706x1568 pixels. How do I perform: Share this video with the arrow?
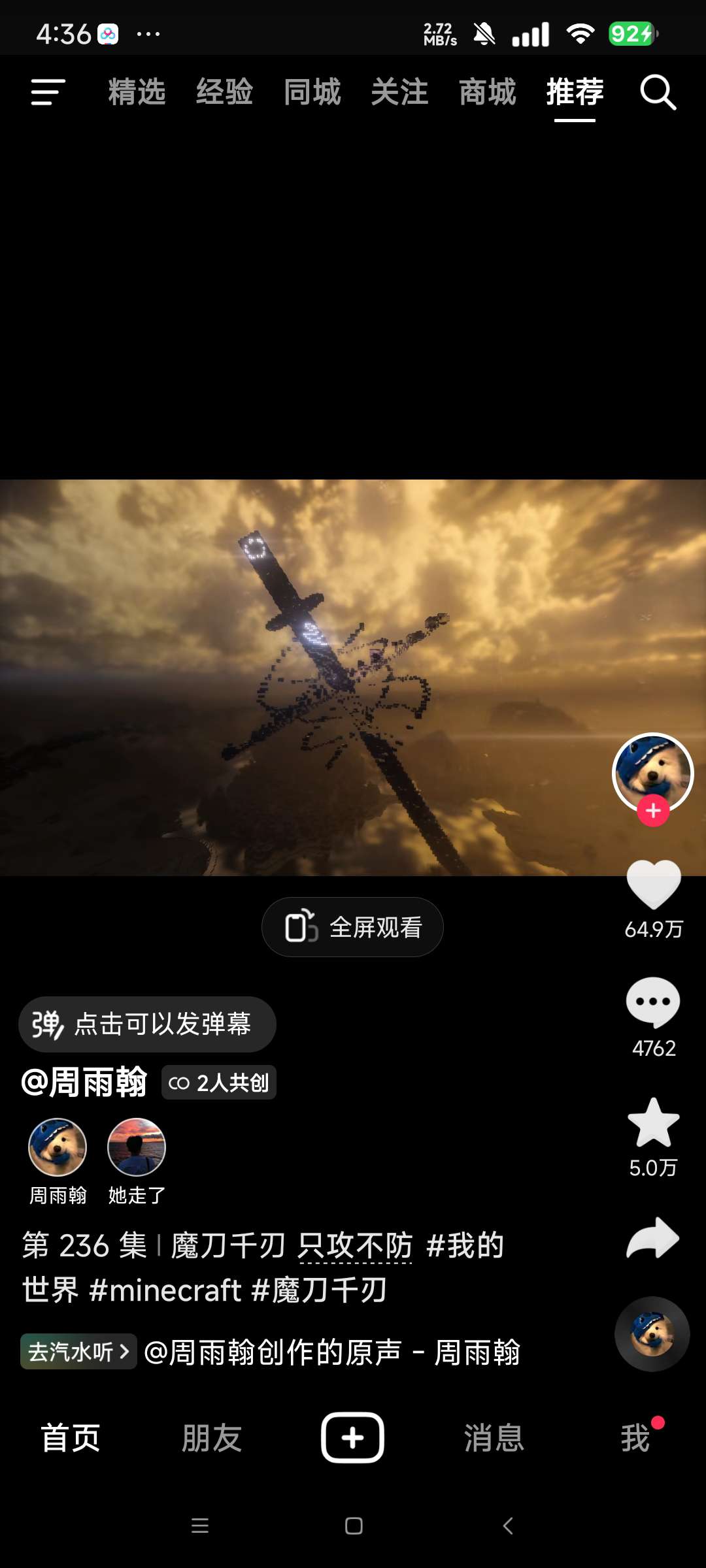pyautogui.click(x=653, y=1238)
